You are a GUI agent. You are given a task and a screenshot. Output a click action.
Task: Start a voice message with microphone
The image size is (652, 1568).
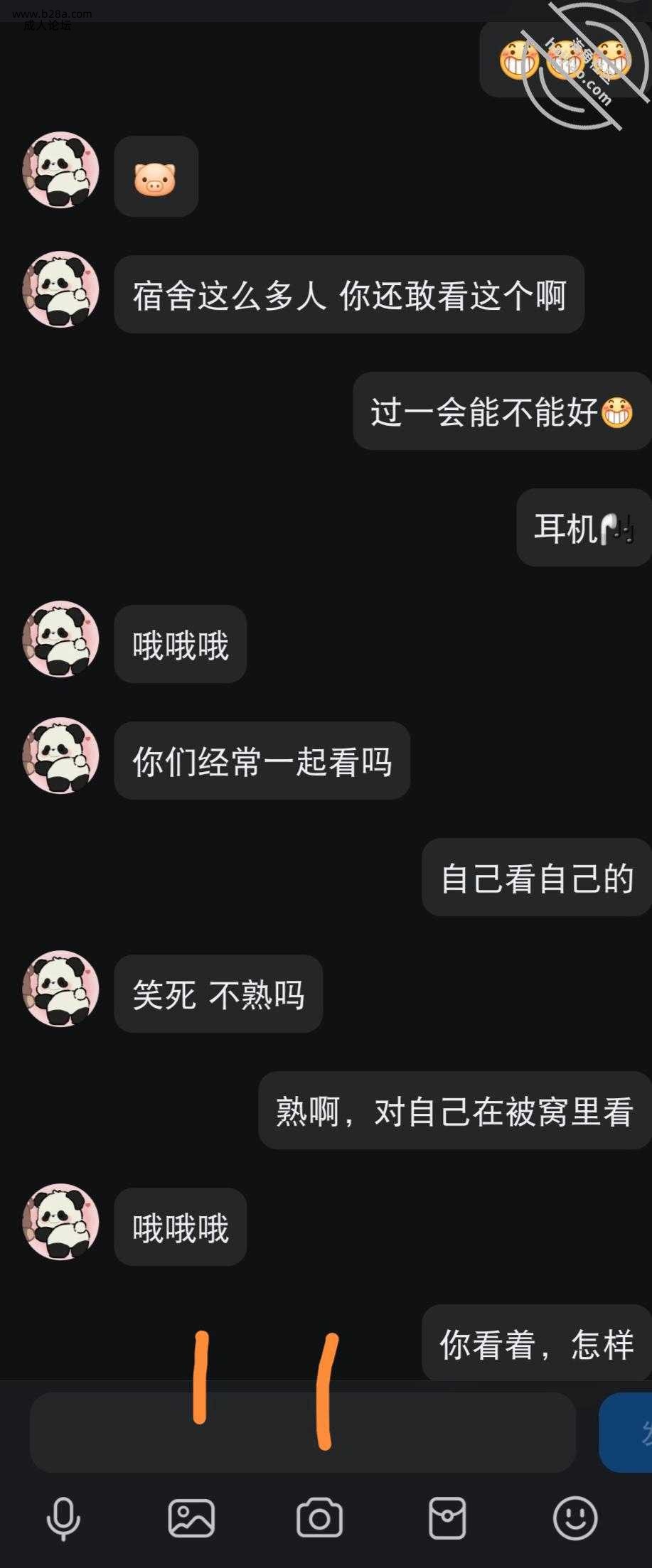63,1518
